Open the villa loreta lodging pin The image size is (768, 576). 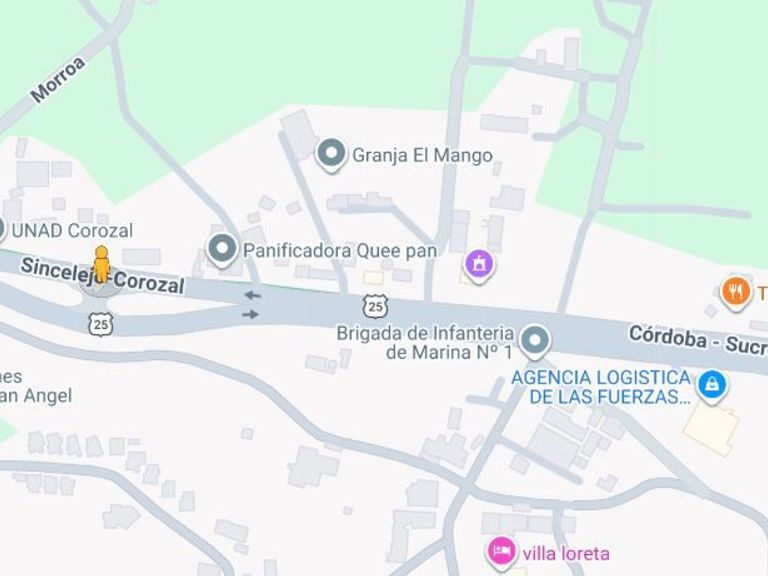coord(501,551)
